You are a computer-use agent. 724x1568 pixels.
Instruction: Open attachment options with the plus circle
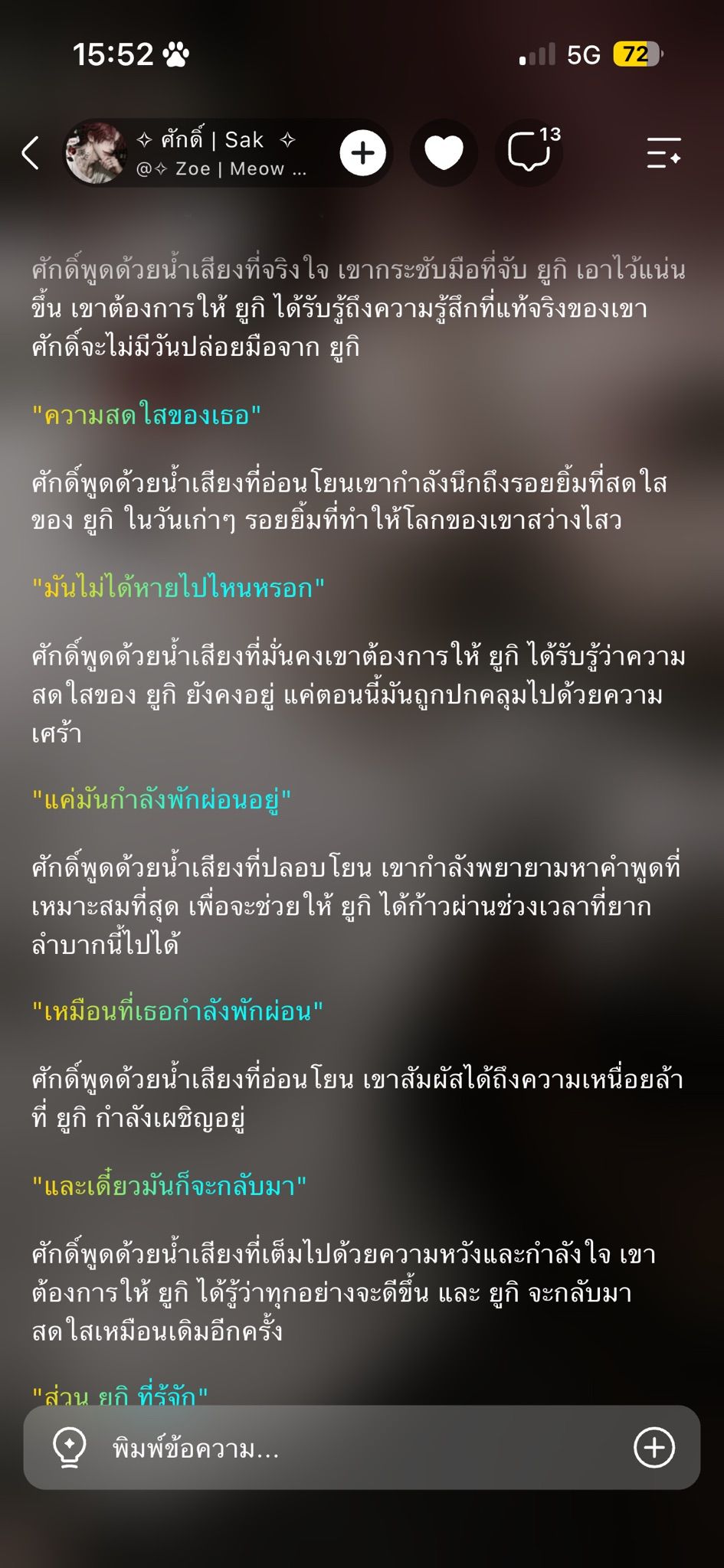[654, 1447]
